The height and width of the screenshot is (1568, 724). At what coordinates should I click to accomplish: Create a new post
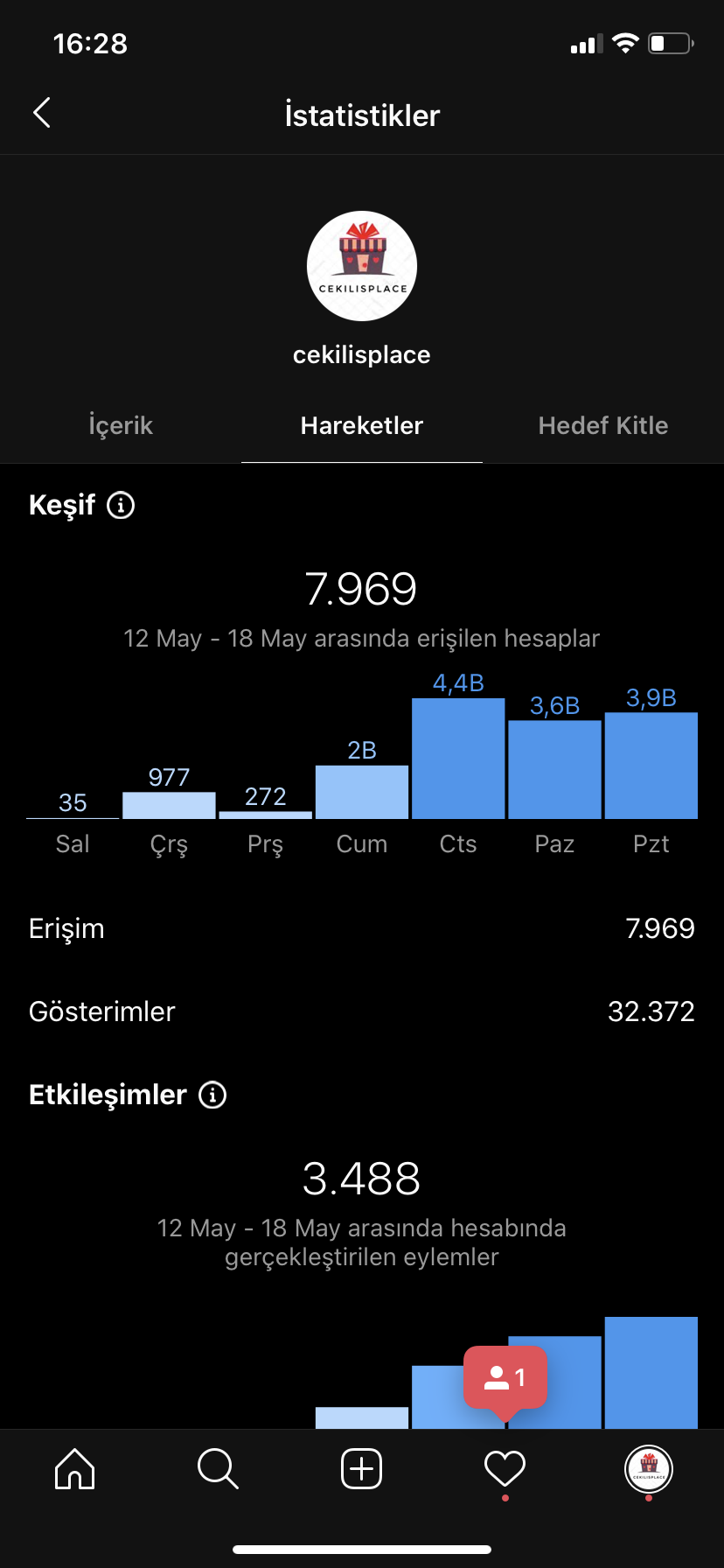tap(362, 1468)
